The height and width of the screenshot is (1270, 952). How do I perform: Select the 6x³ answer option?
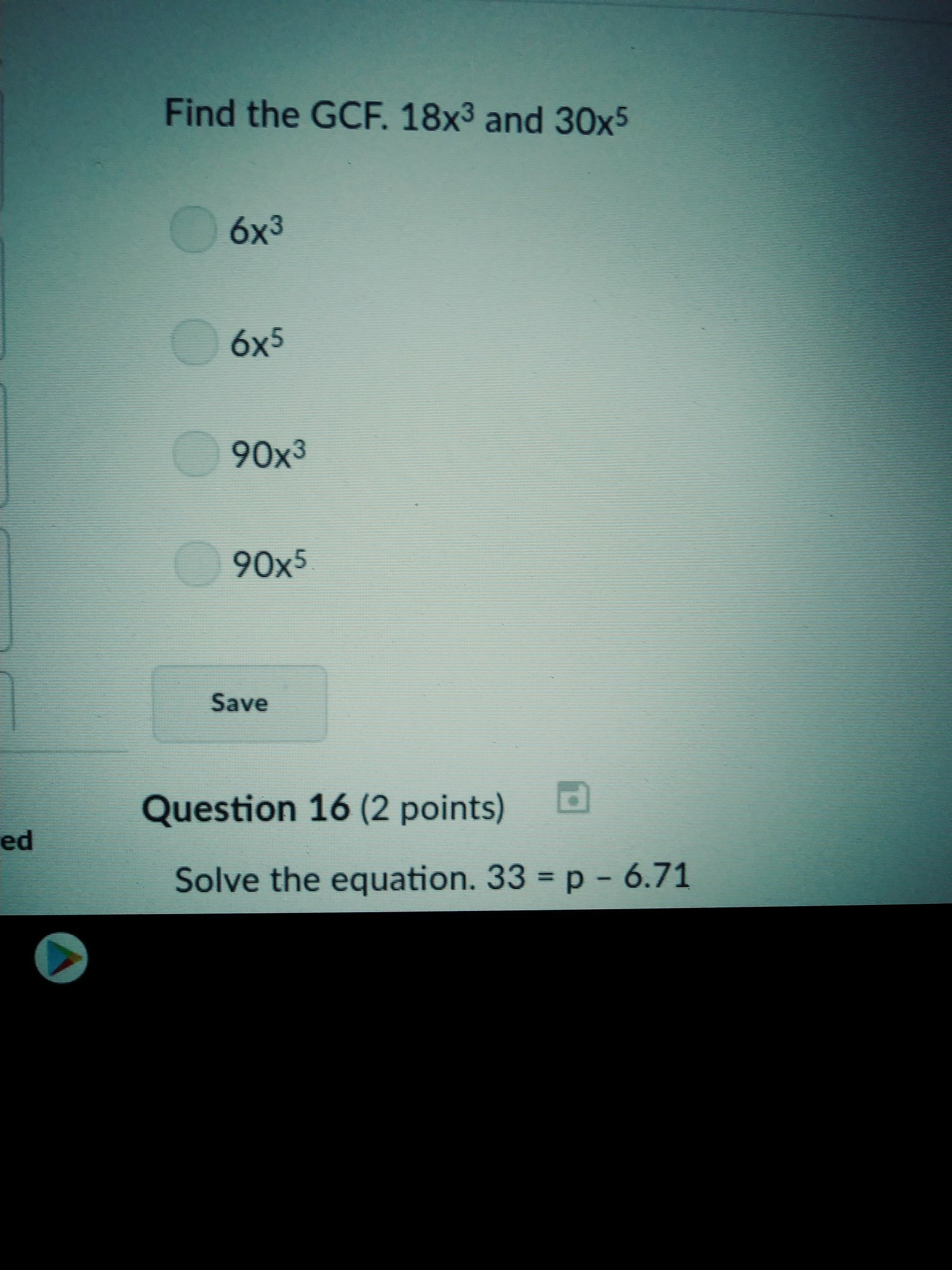(194, 230)
